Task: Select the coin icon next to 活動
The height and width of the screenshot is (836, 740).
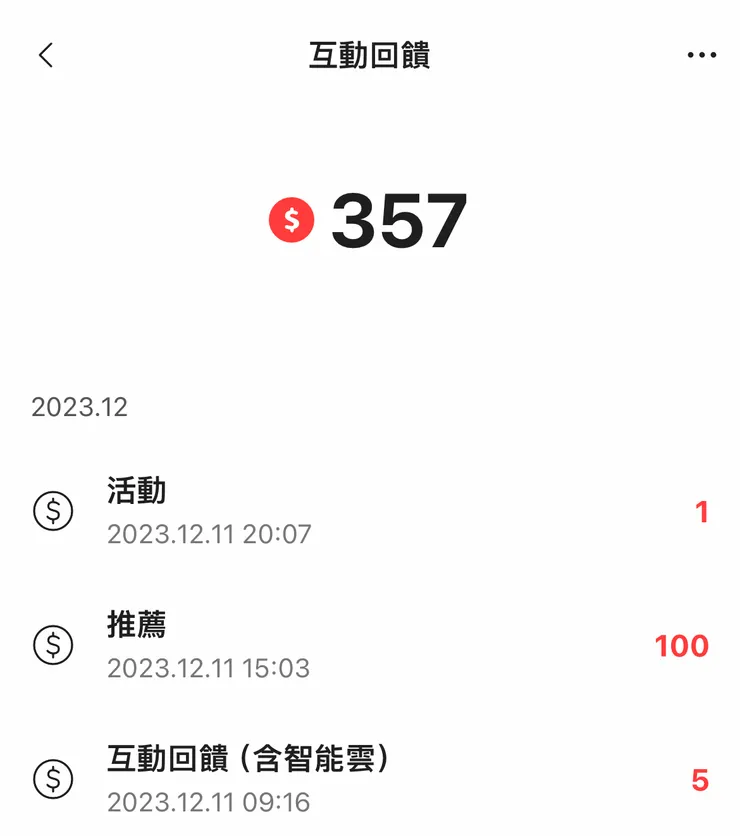Action: (57, 510)
